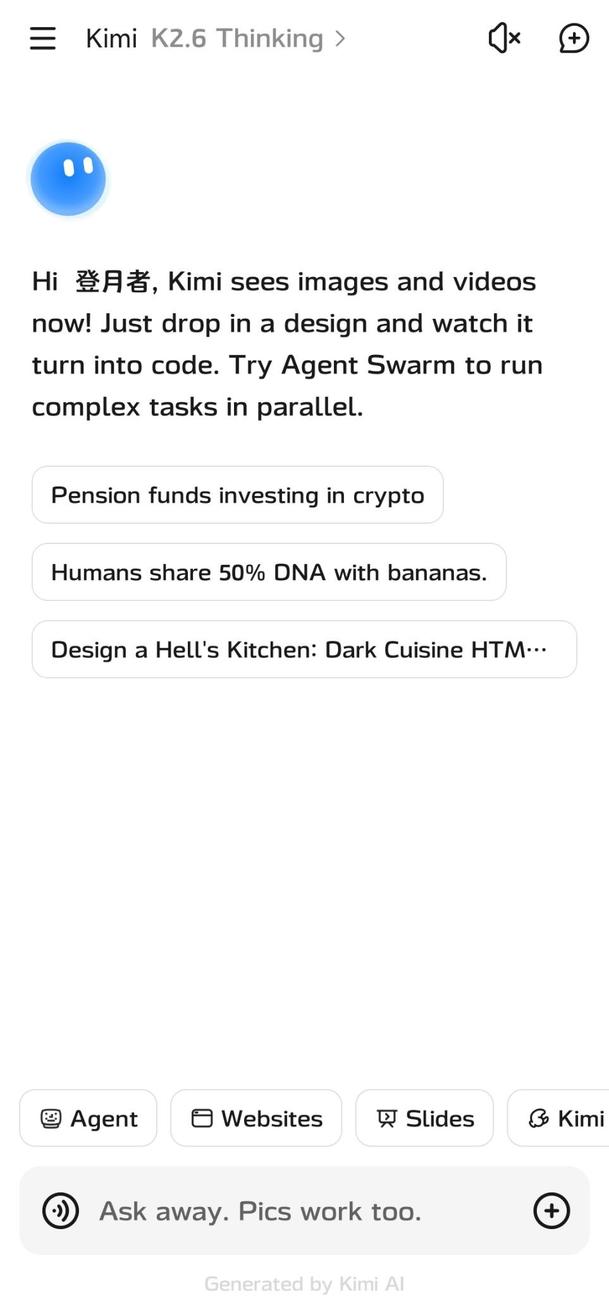This screenshot has height=1312, width=609.
Task: Open the Slides chip
Action: pyautogui.click(x=424, y=1118)
